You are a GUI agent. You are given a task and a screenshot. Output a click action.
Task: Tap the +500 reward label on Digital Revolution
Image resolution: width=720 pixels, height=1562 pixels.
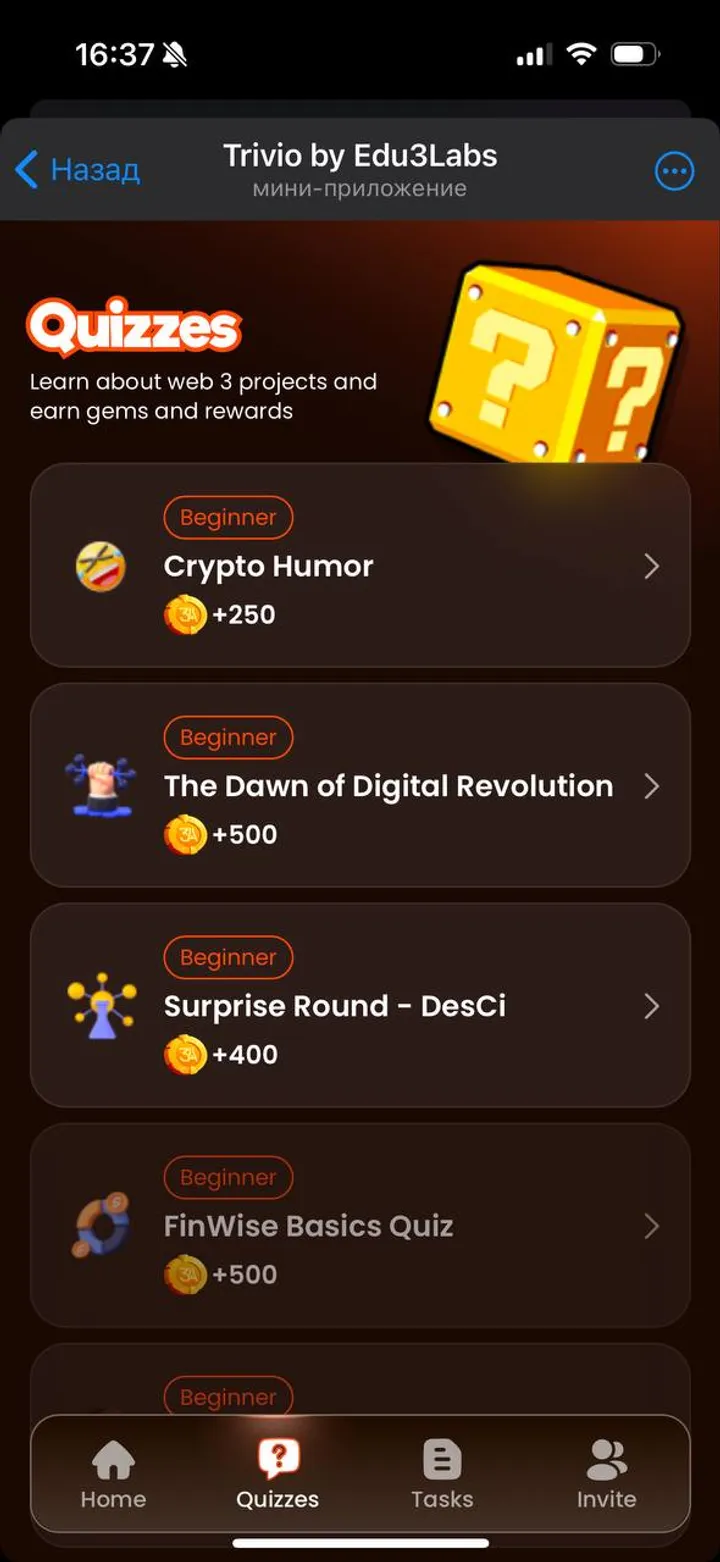click(x=245, y=834)
